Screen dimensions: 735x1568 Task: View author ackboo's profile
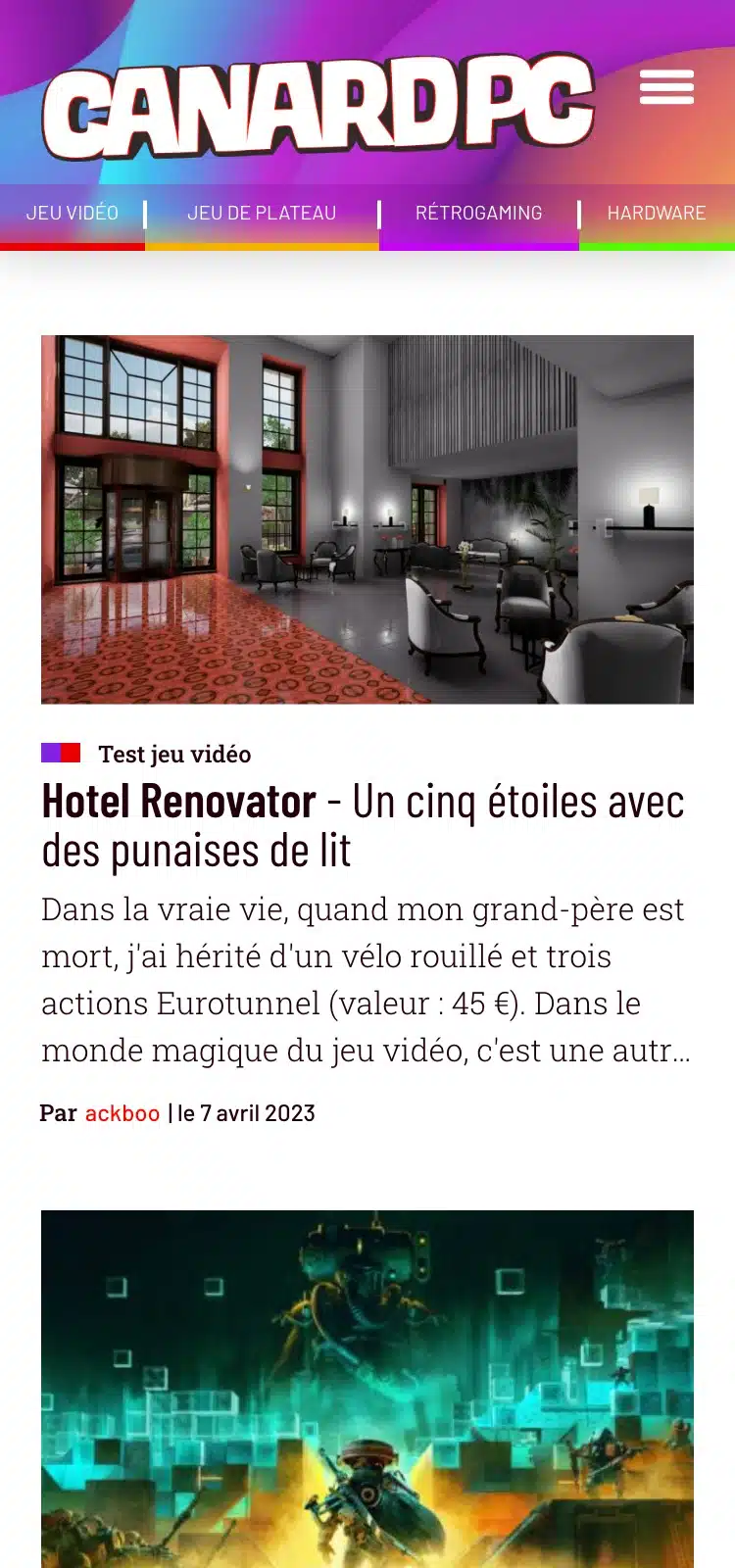pos(122,1113)
